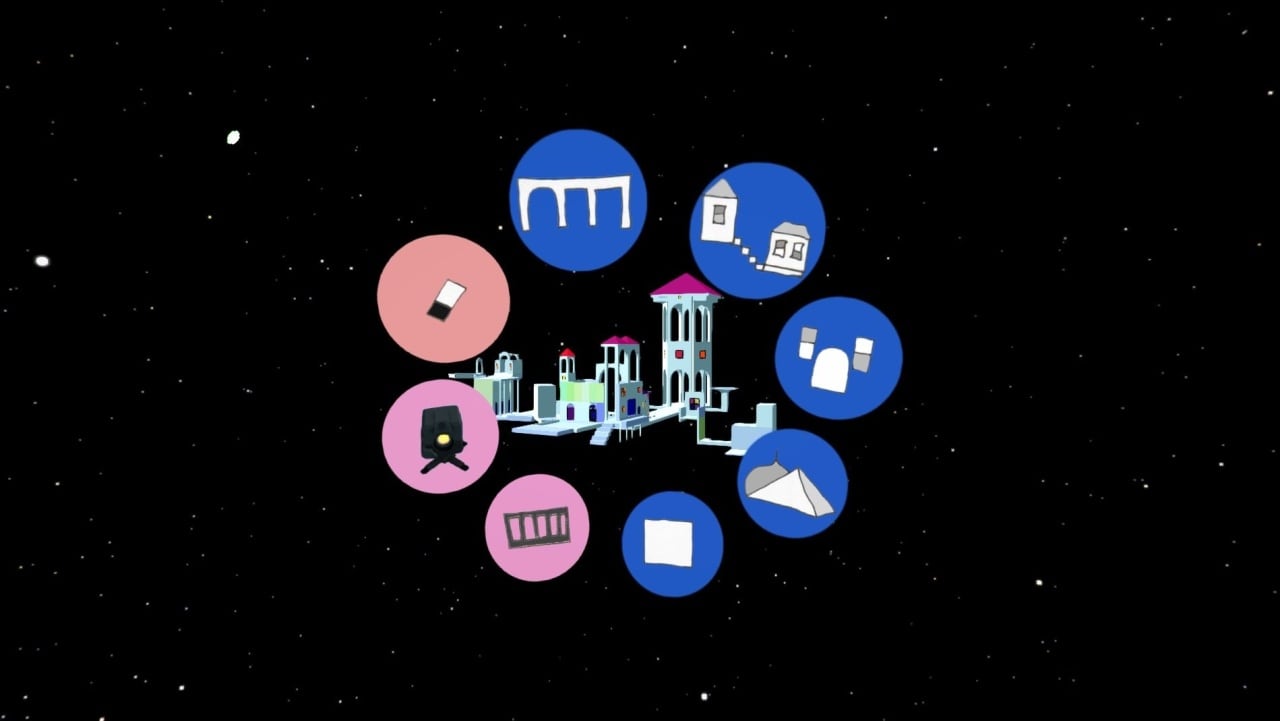The image size is (1280, 721).
Task: Pick the arch-and-blocks shape tool
Action: pos(838,357)
